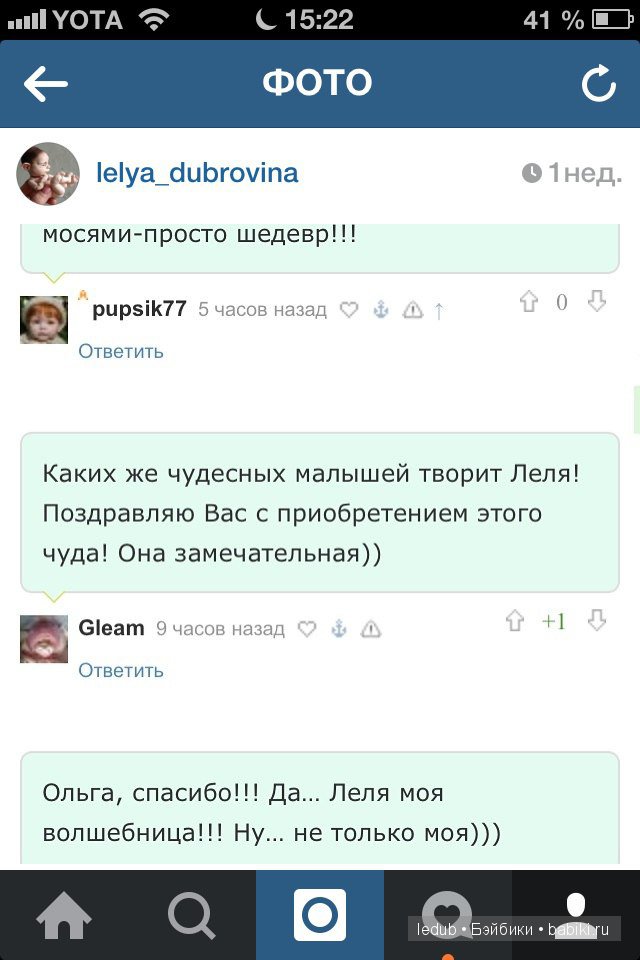Open the Explore search tab
The image size is (640, 960).
click(192, 915)
